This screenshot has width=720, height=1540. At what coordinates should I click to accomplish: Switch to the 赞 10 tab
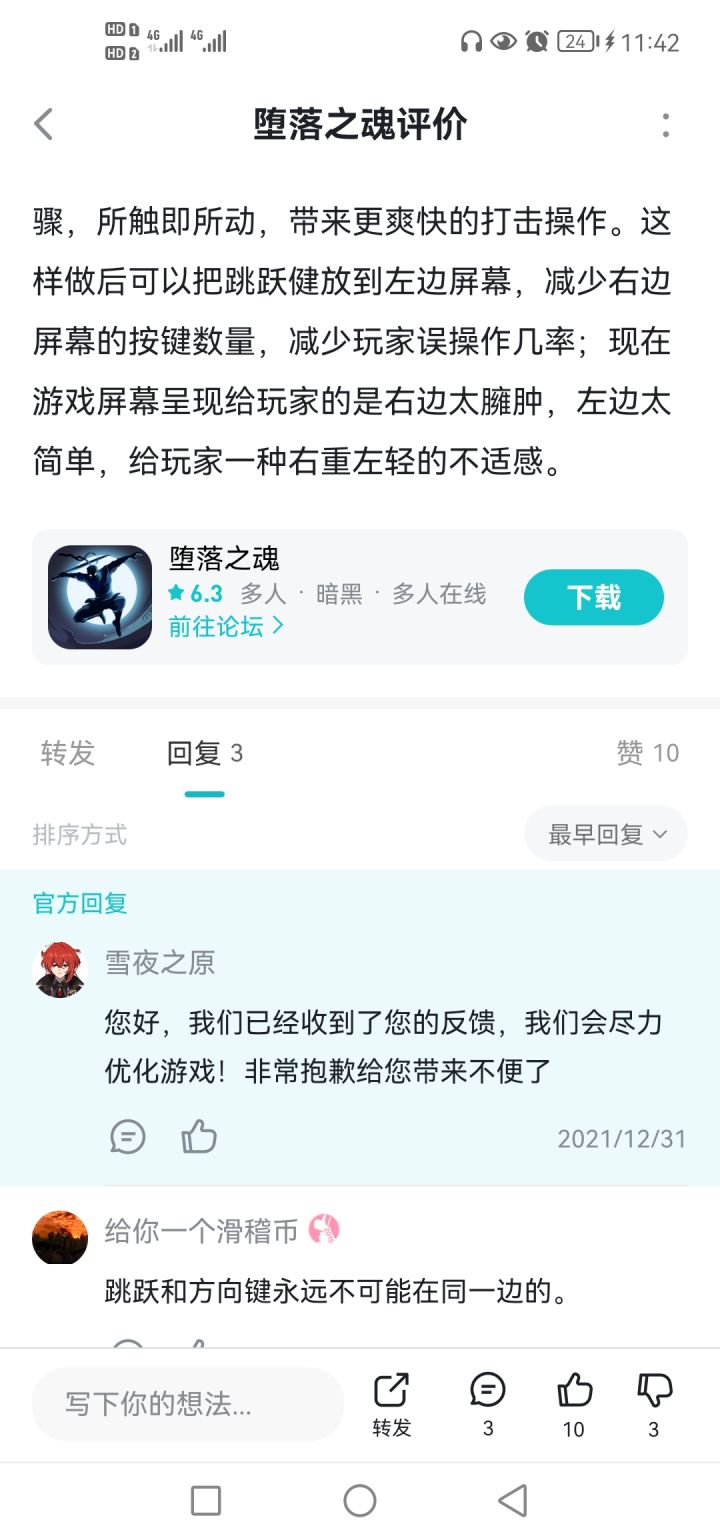pyautogui.click(x=646, y=753)
